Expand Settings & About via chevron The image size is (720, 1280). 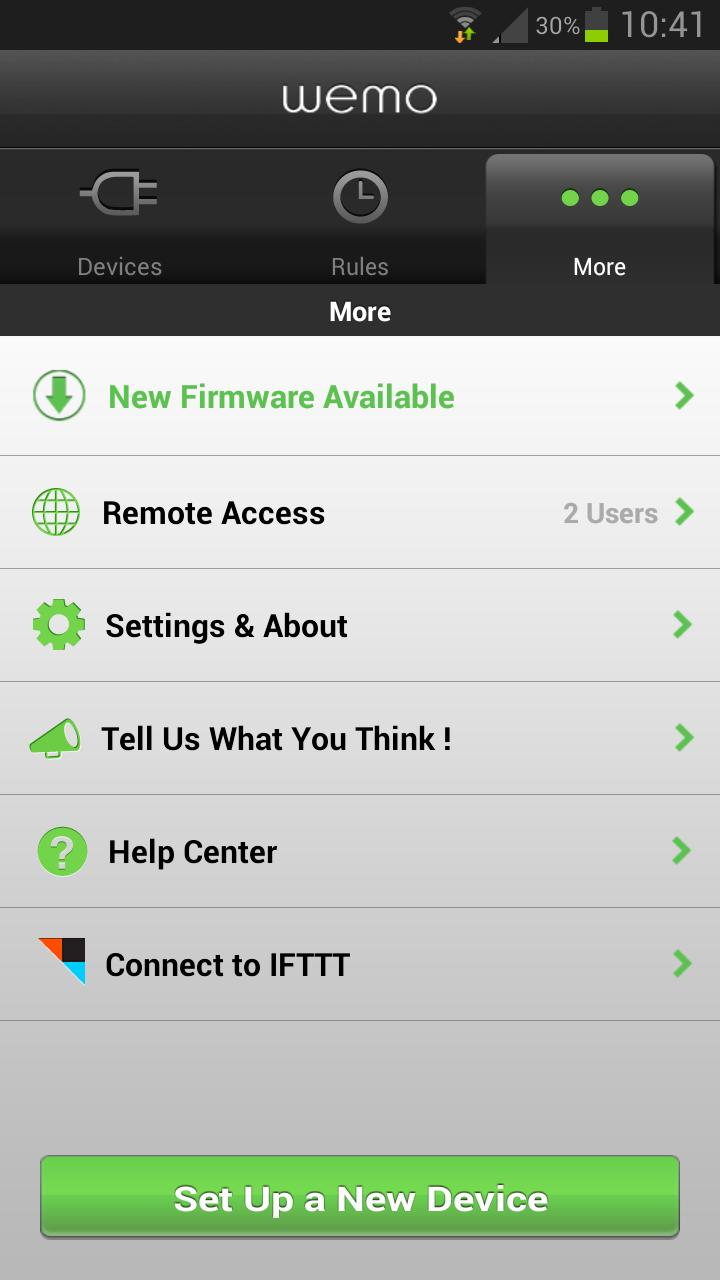point(684,625)
